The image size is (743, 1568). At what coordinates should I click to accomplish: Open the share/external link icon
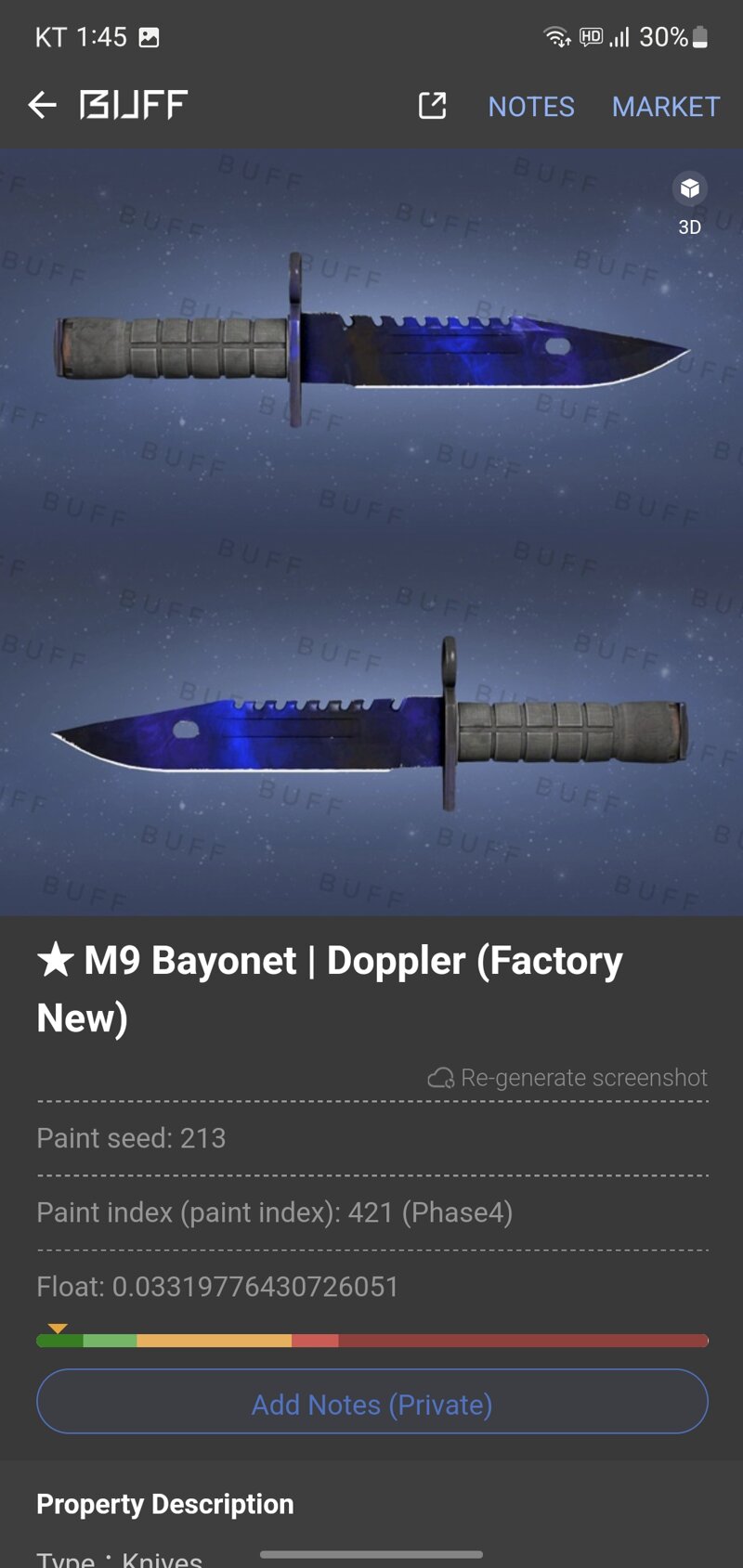pyautogui.click(x=432, y=106)
